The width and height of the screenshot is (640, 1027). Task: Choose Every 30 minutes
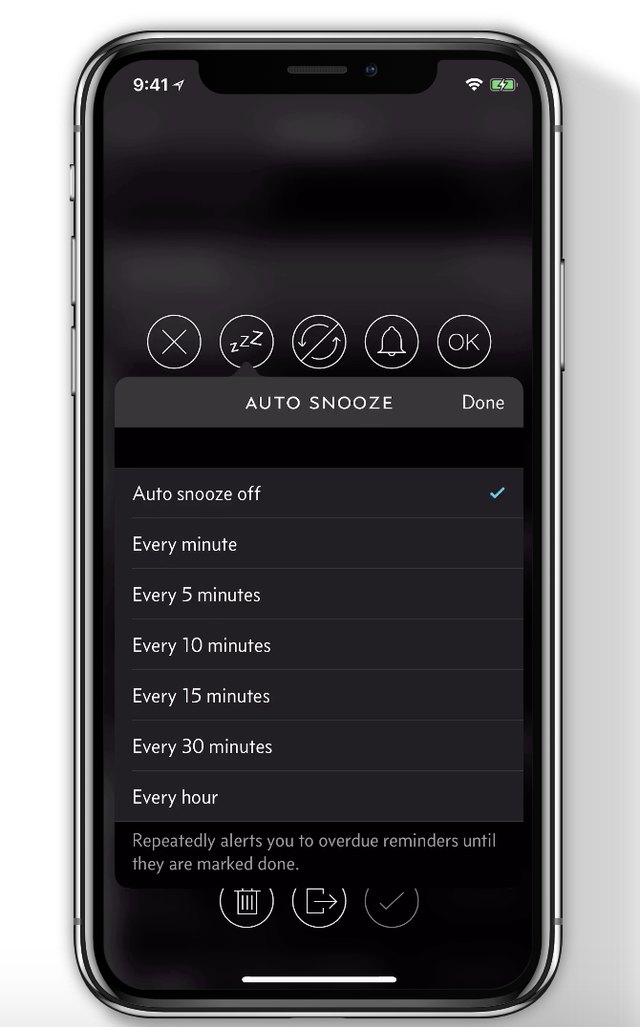(x=319, y=746)
